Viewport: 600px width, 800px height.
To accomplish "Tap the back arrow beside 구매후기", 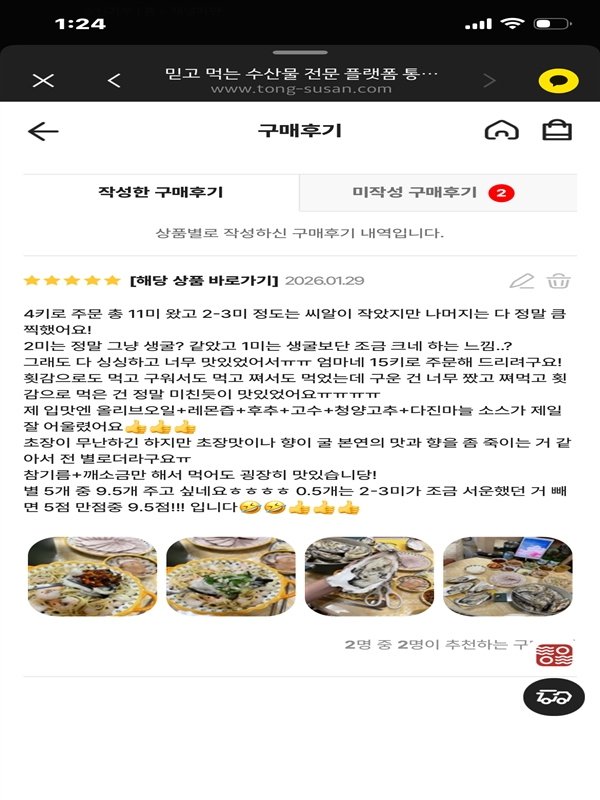I will 43,131.
